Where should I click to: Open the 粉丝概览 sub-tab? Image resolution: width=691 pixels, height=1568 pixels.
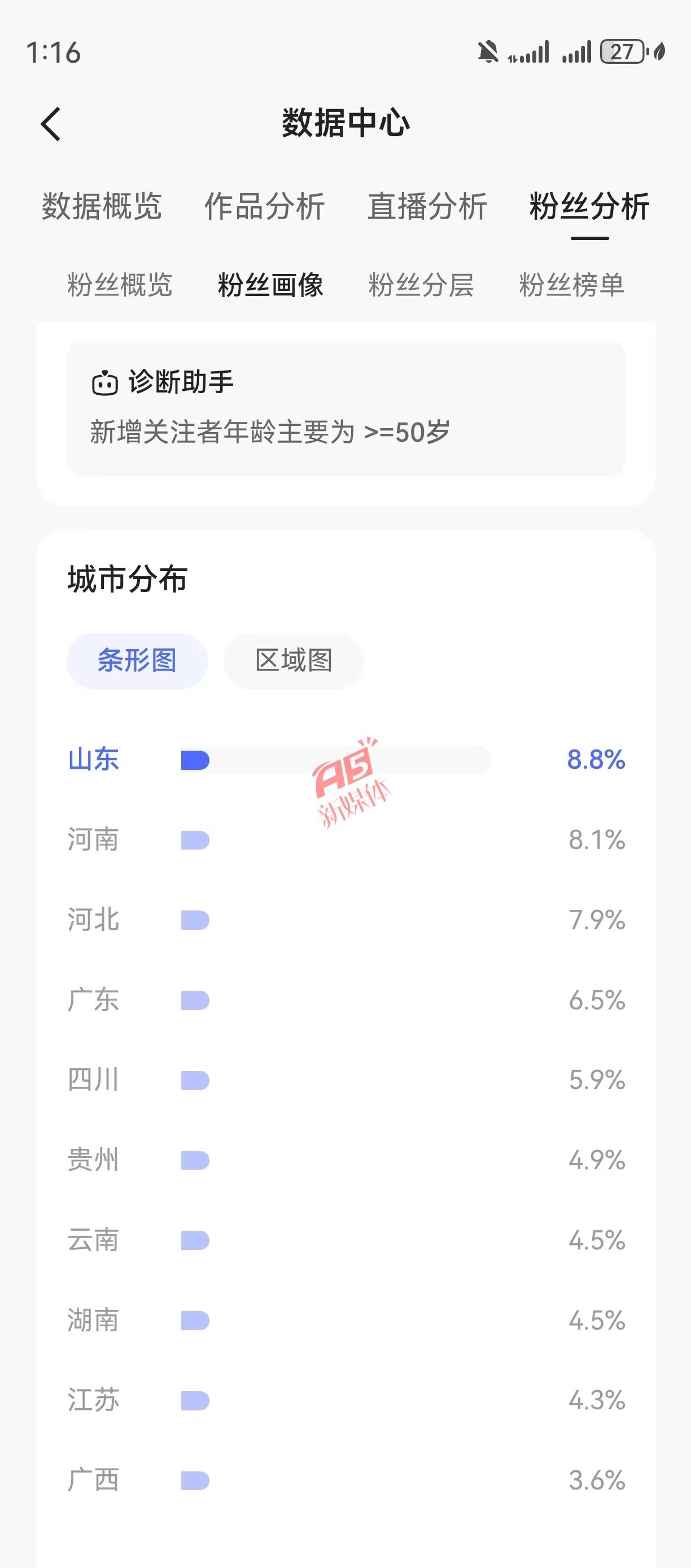120,285
